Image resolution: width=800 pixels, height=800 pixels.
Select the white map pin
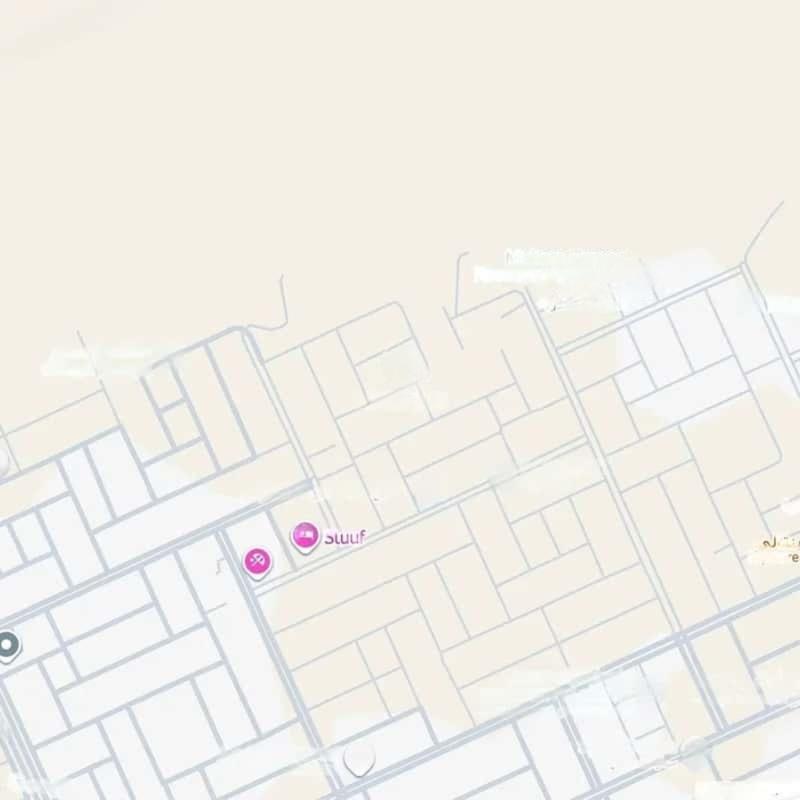(x=358, y=760)
